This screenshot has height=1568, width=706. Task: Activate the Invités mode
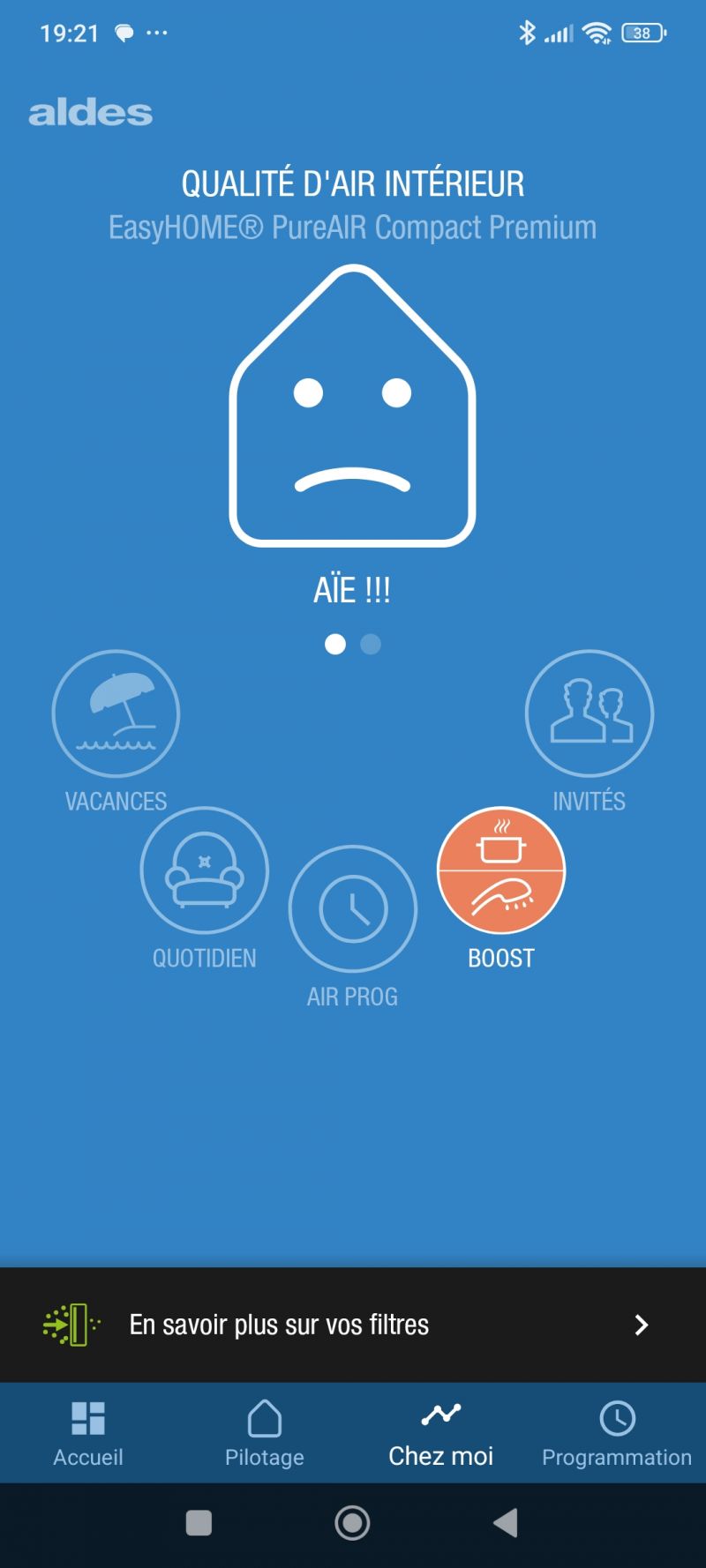(x=589, y=714)
